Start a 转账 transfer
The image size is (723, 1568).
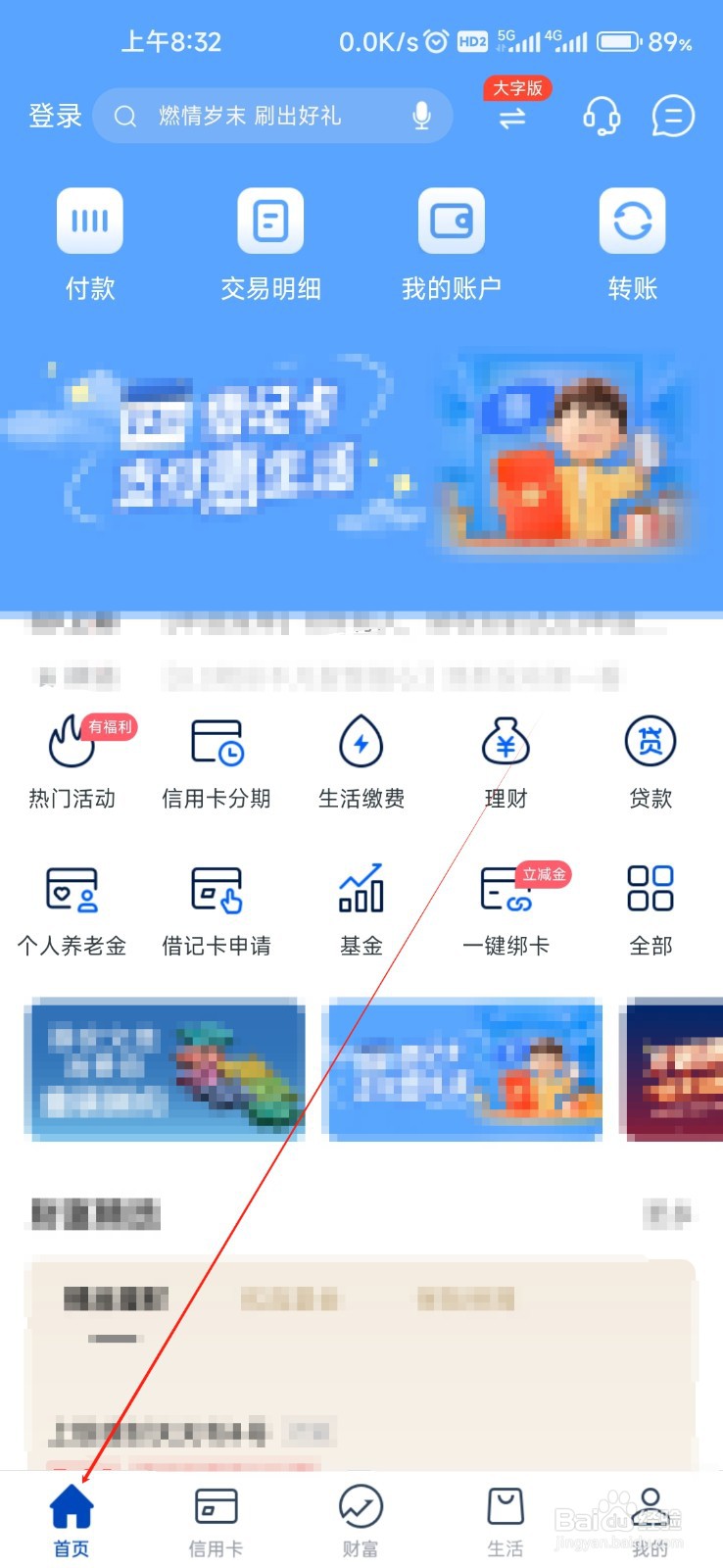pos(632,242)
